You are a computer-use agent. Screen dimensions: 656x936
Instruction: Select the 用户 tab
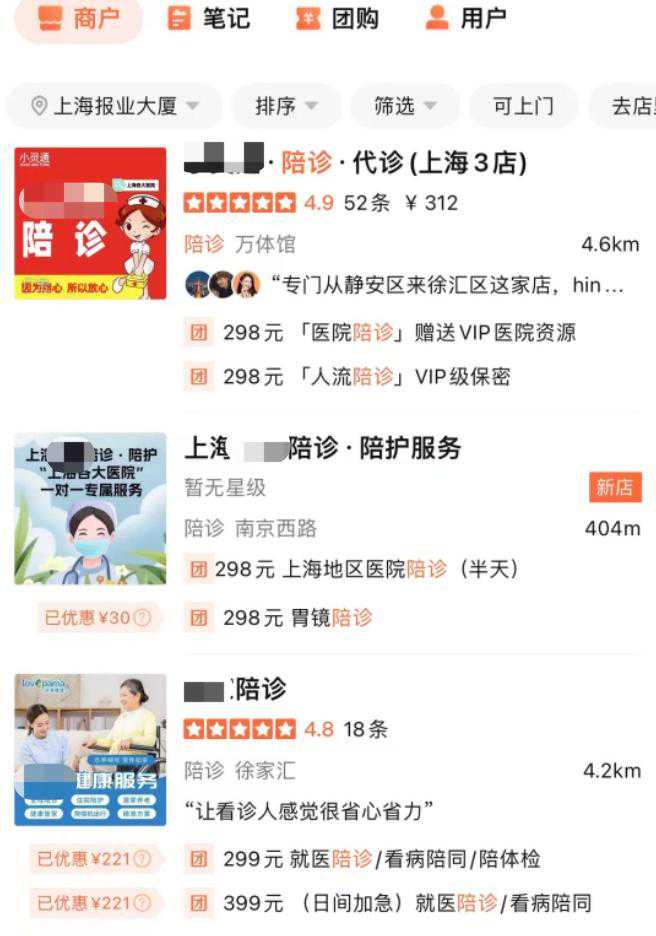[465, 19]
